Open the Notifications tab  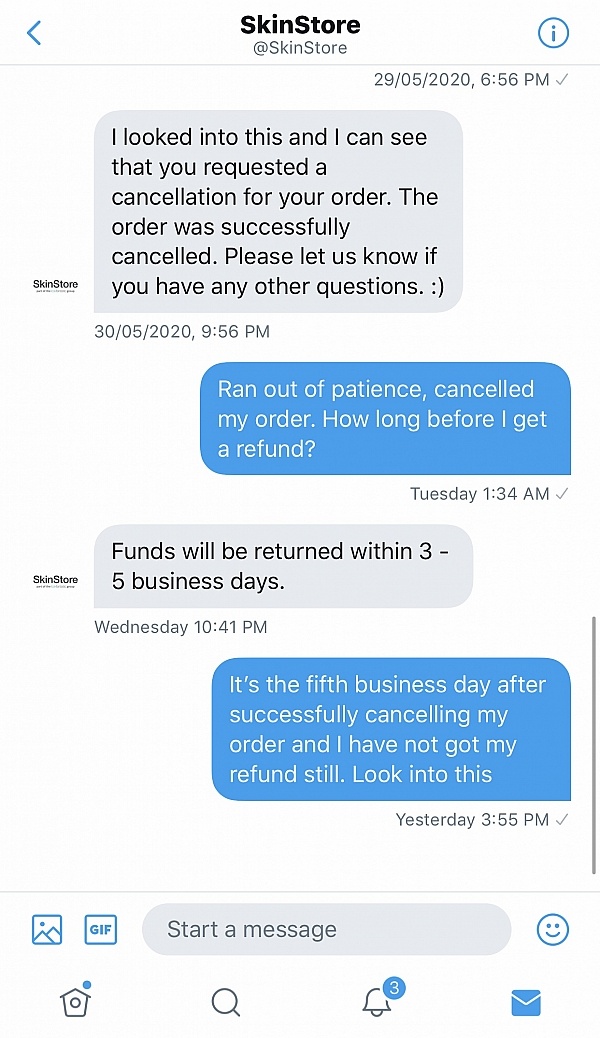click(377, 1001)
